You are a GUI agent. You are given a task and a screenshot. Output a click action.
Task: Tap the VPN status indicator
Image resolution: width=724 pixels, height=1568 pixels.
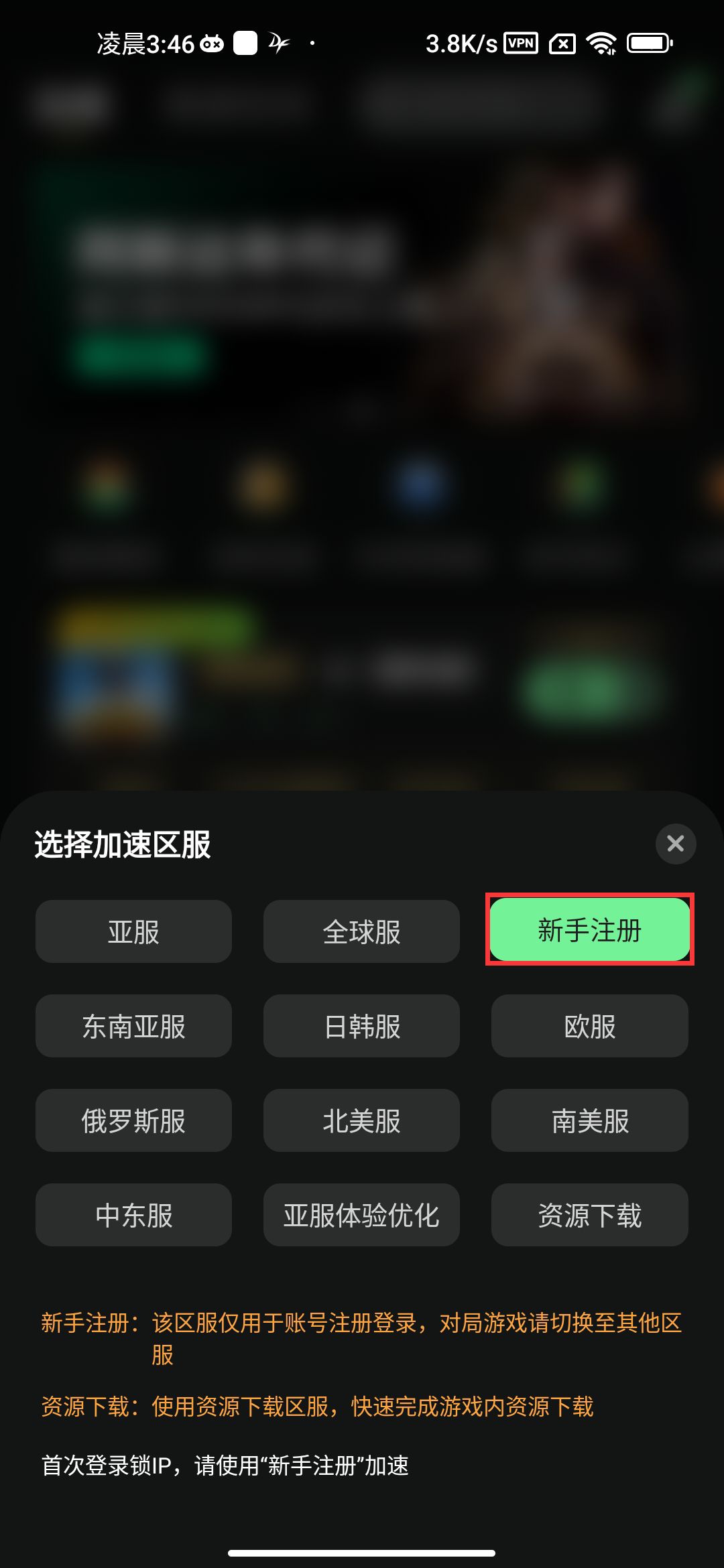pyautogui.click(x=522, y=42)
